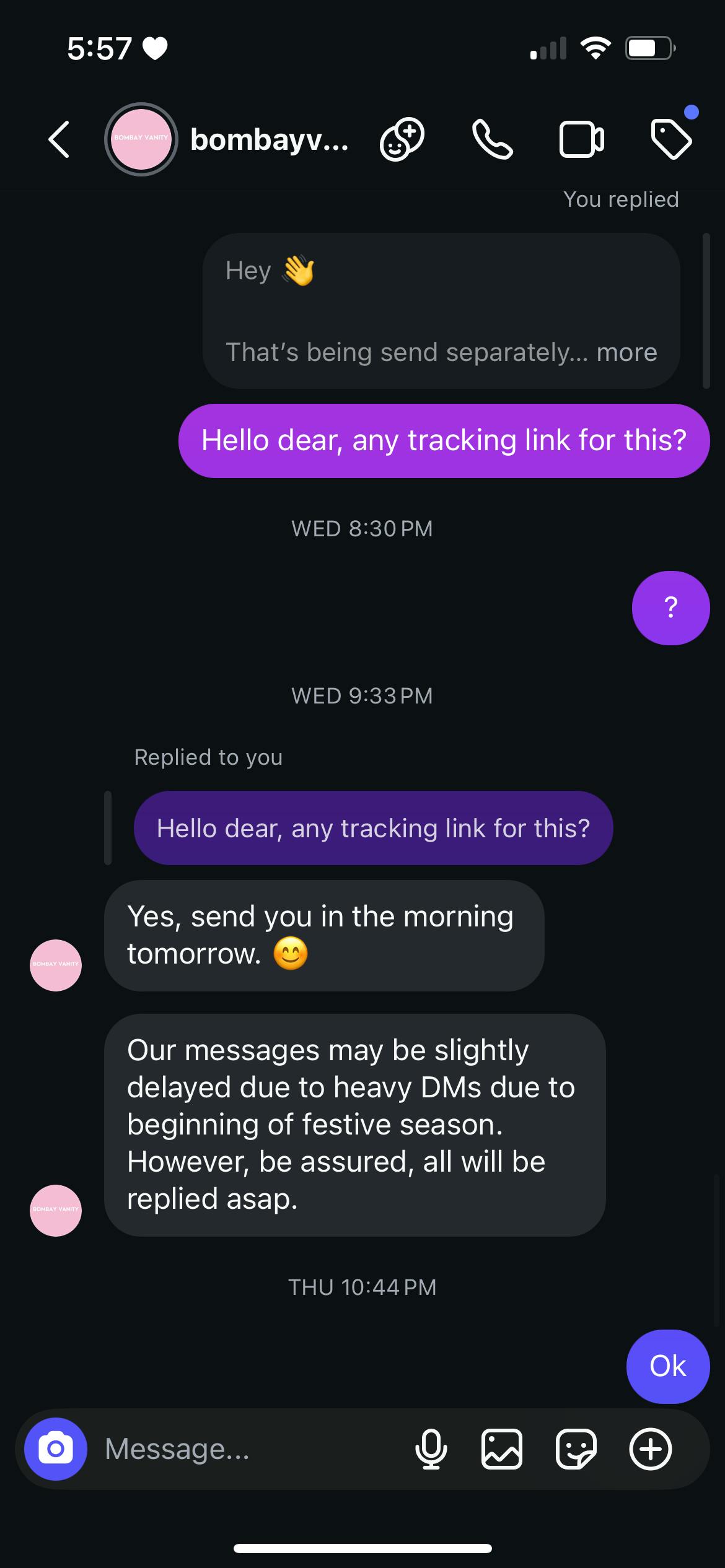Open the avatar sticker creation icon
The image size is (725, 1568).
click(x=402, y=139)
